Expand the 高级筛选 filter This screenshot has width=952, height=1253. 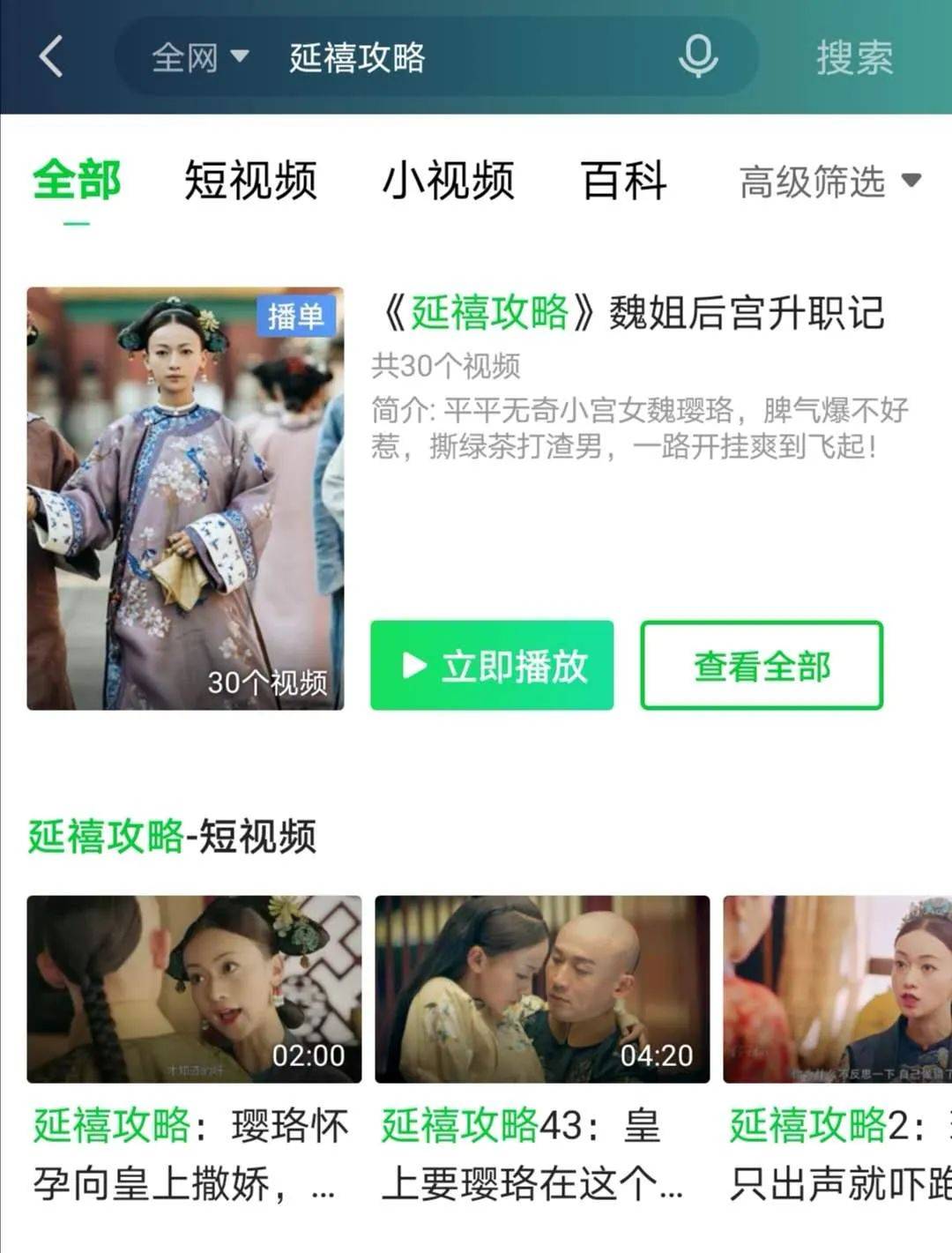pyautogui.click(x=829, y=182)
